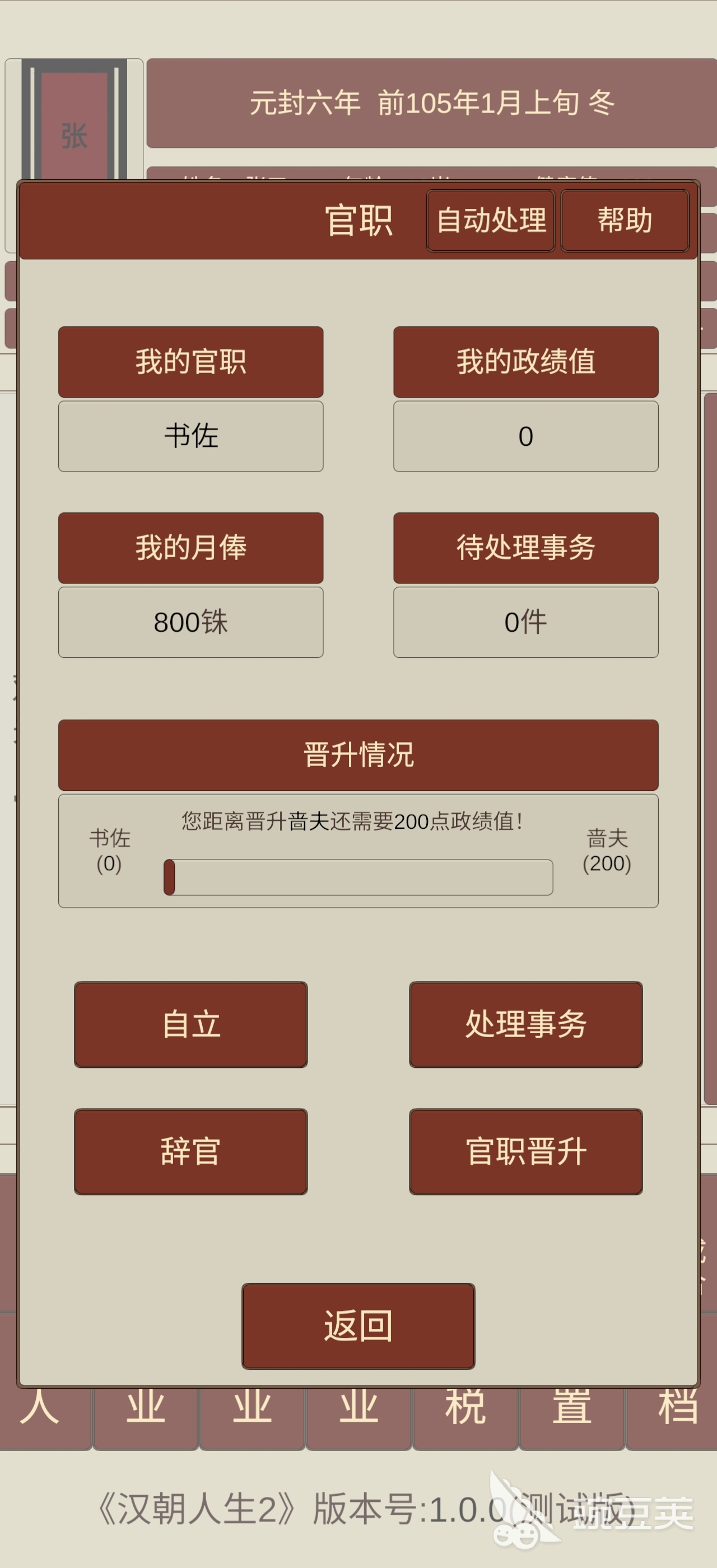Tap 官职晋升 to request promotion
Image resolution: width=717 pixels, height=1568 pixels.
coord(526,1151)
